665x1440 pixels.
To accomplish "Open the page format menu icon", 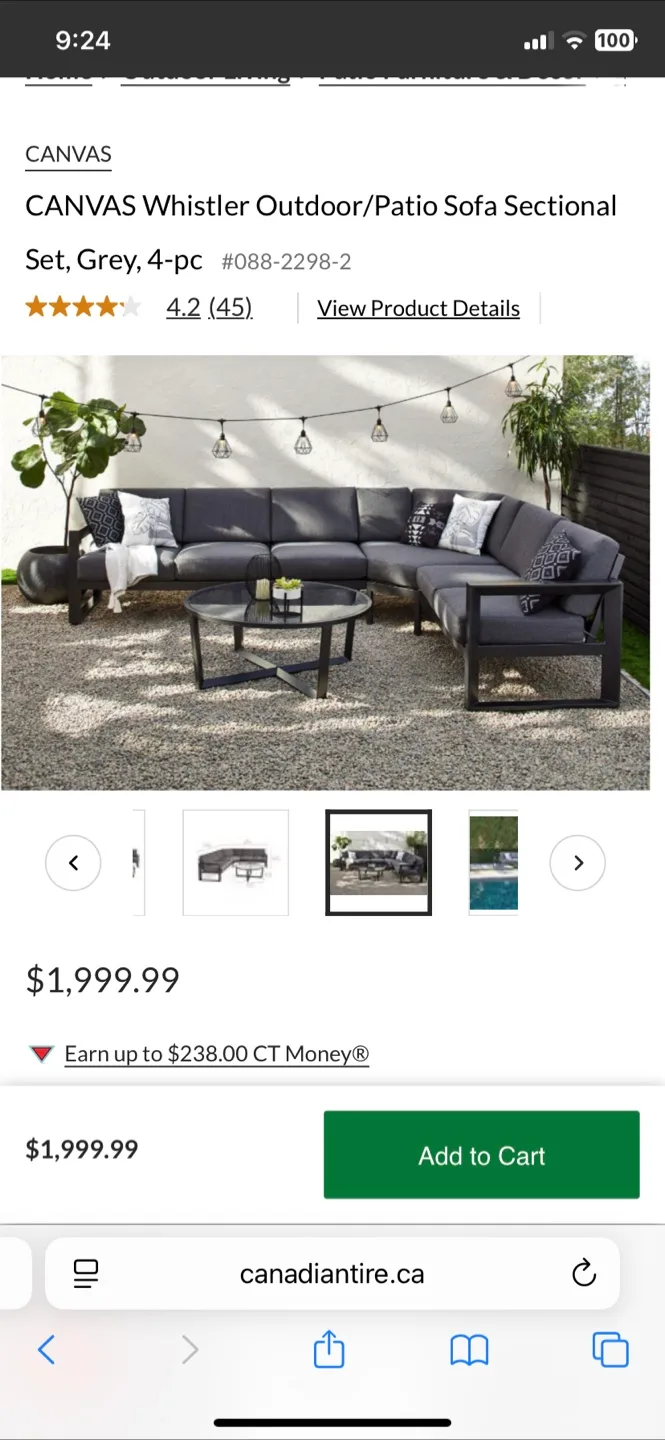I will point(86,1273).
